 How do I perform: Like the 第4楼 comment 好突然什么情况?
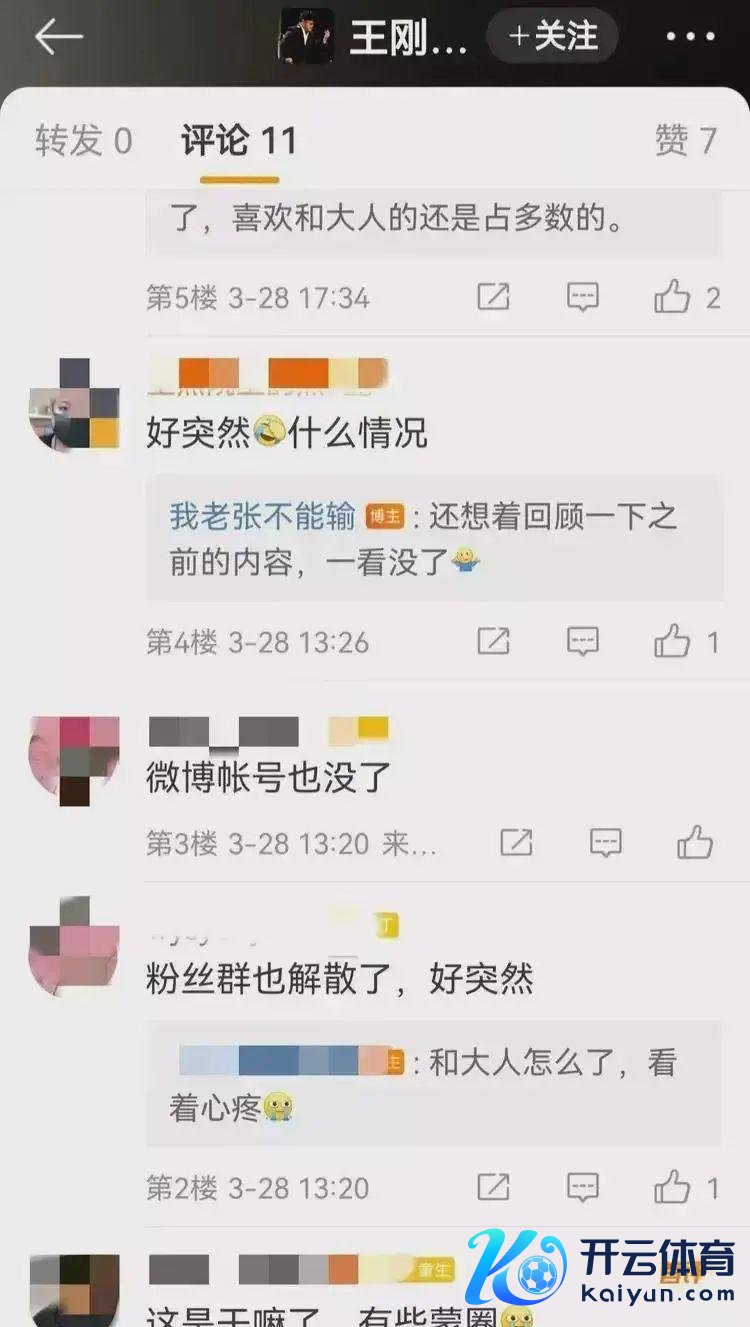point(673,641)
